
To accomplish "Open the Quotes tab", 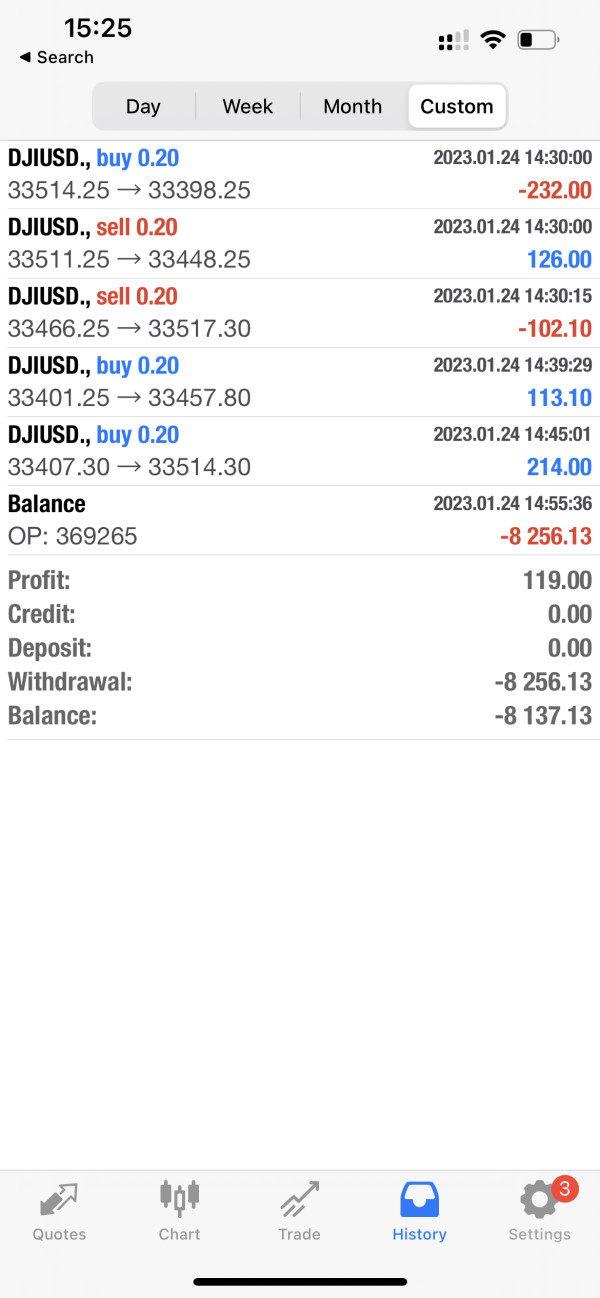I will pyautogui.click(x=59, y=1210).
